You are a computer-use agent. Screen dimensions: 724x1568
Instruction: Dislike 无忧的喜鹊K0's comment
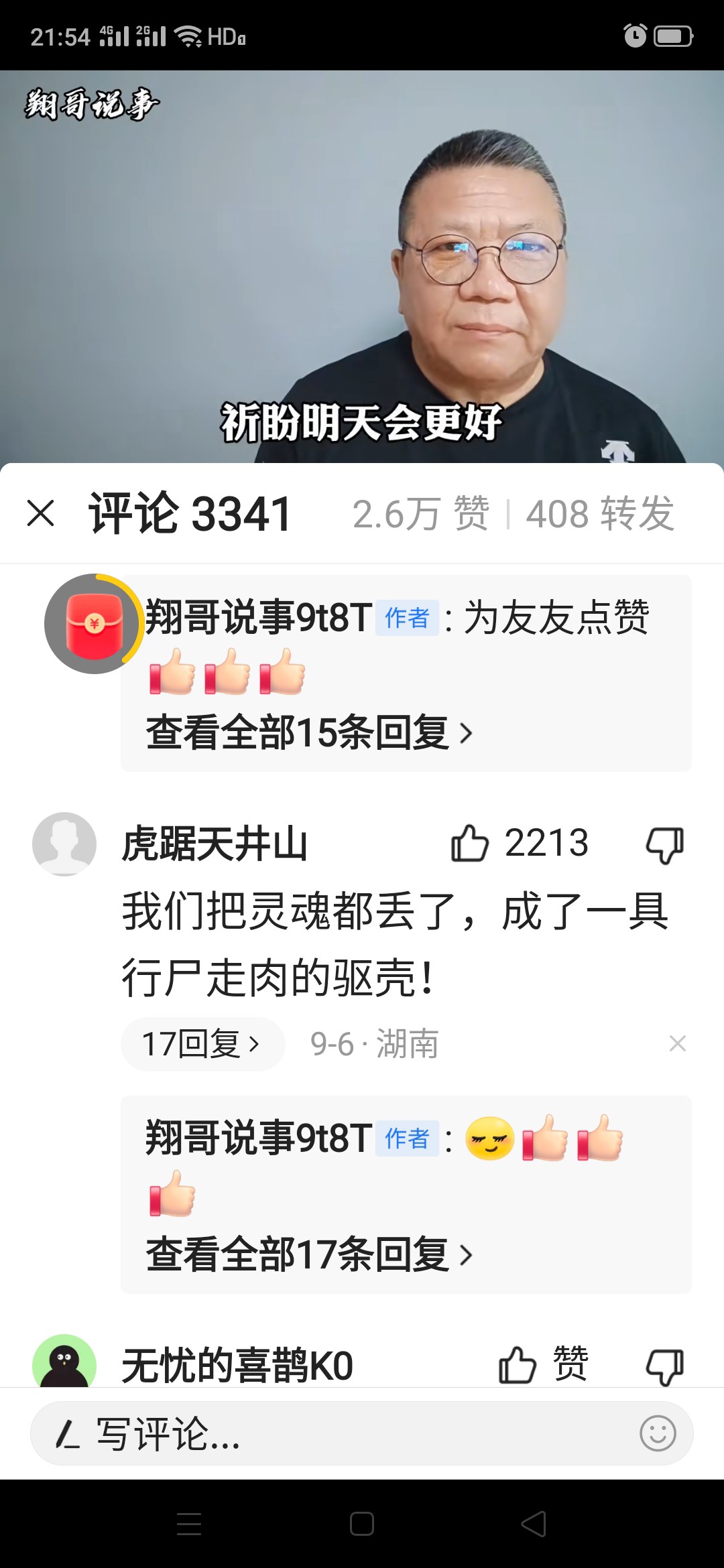point(664,1366)
